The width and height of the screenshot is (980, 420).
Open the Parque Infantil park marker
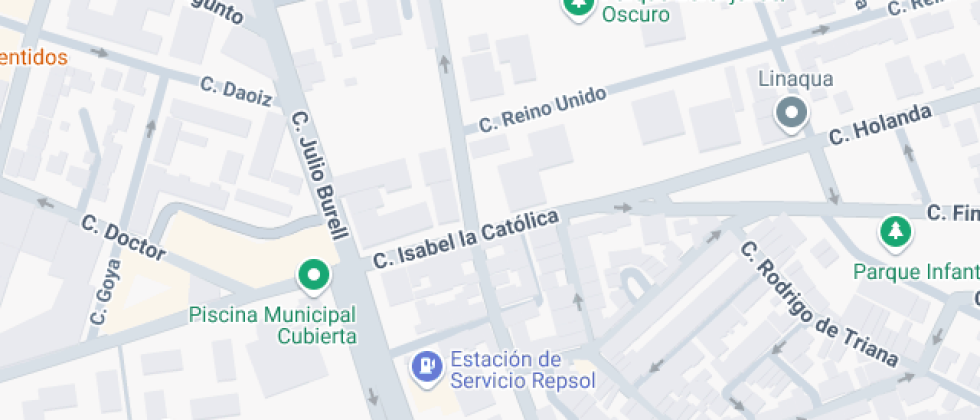click(894, 233)
